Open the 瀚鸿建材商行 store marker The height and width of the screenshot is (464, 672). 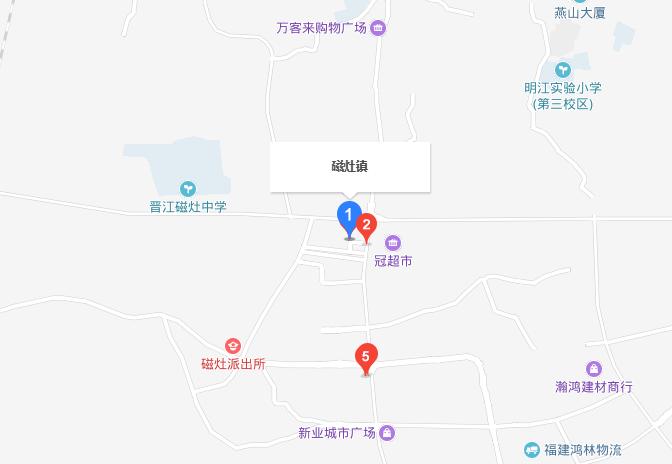tap(594, 369)
